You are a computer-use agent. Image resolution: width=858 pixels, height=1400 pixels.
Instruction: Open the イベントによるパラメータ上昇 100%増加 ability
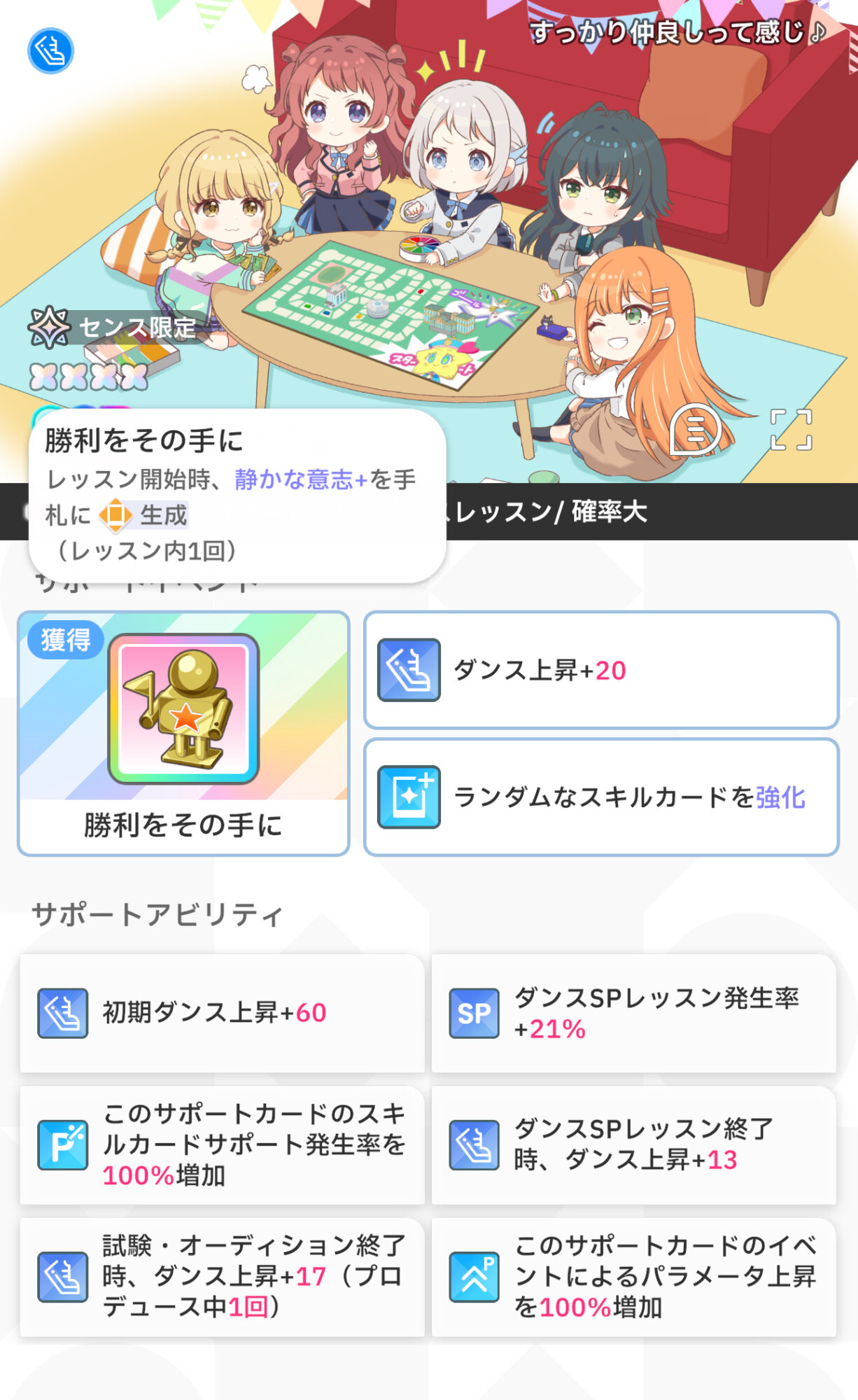tap(634, 1277)
